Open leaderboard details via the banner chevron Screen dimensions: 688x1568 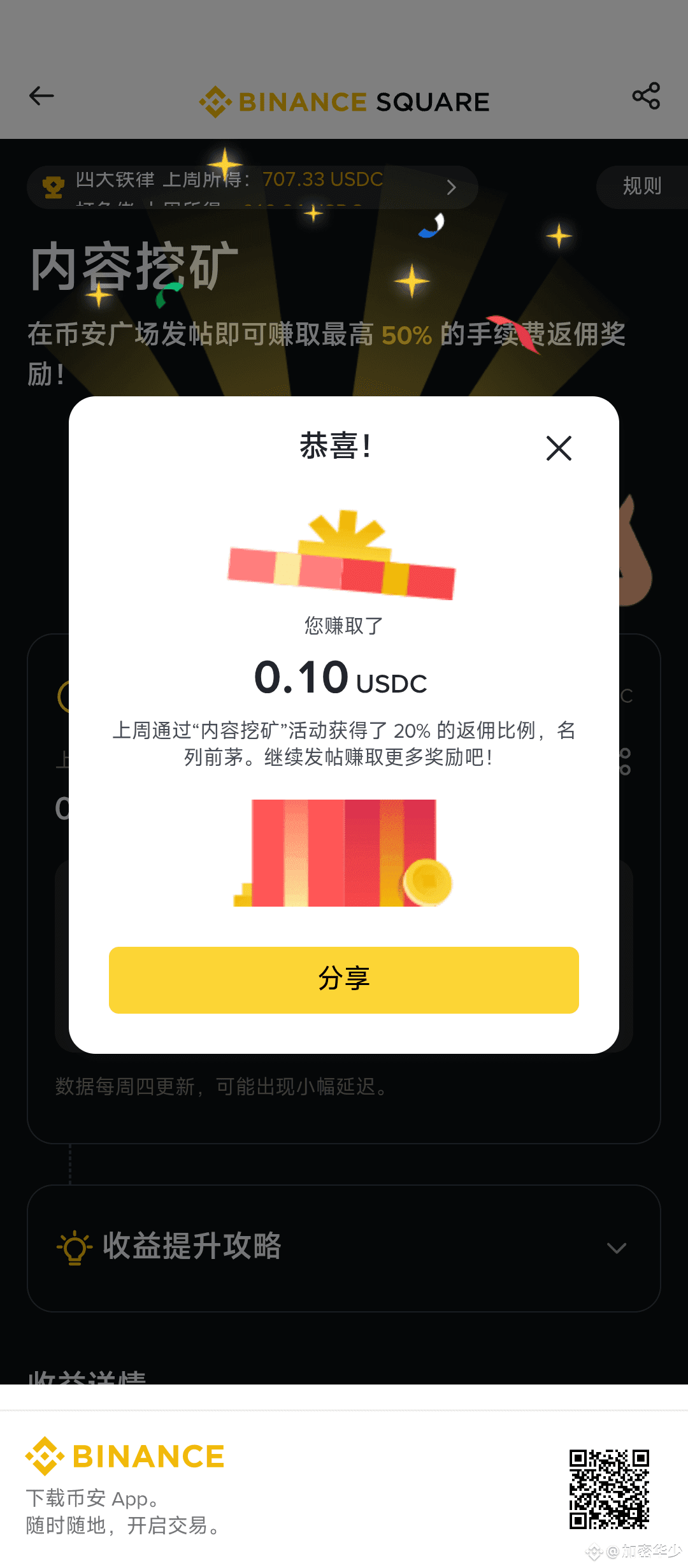452,188
